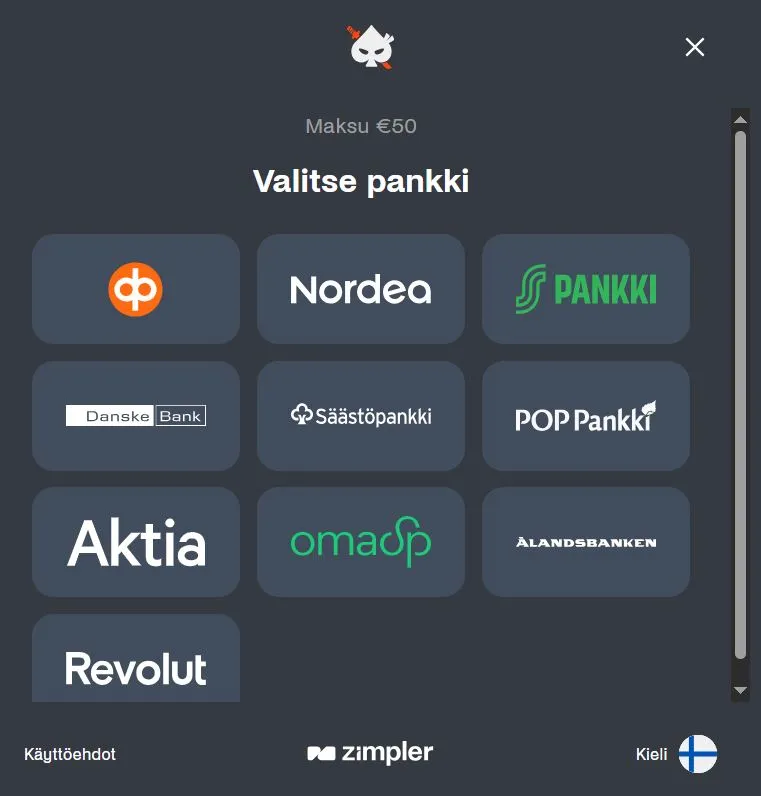Open Käyttöehdot terms link

point(70,754)
